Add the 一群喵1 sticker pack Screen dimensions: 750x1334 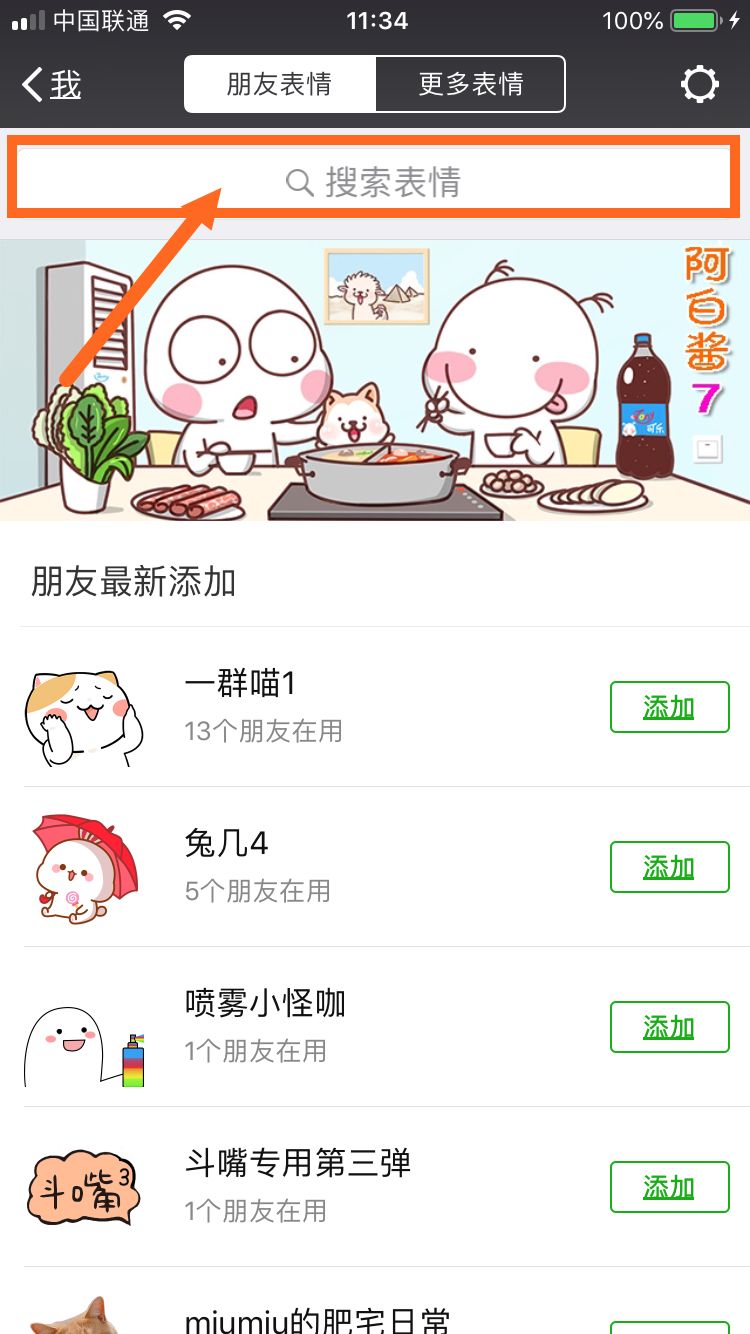[x=669, y=707]
